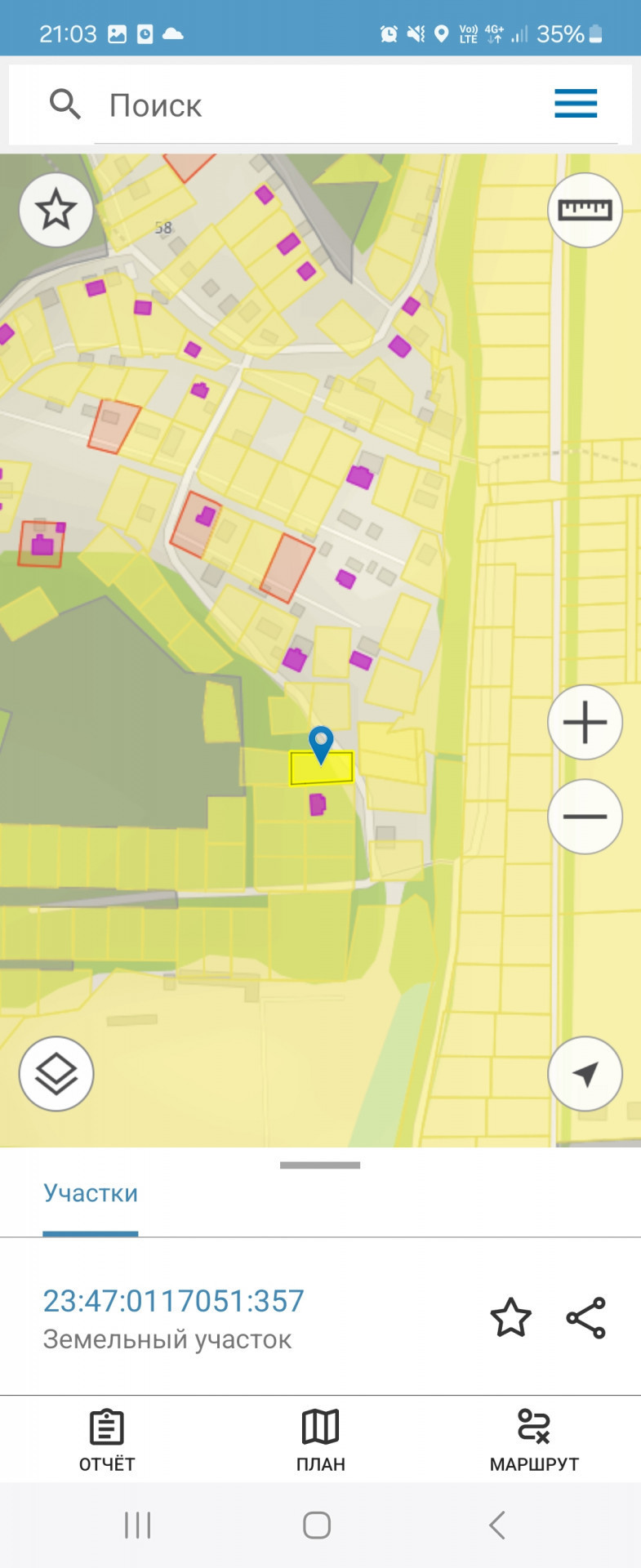Share the selected land parcel
The height and width of the screenshot is (1568, 641).
coord(586,1317)
